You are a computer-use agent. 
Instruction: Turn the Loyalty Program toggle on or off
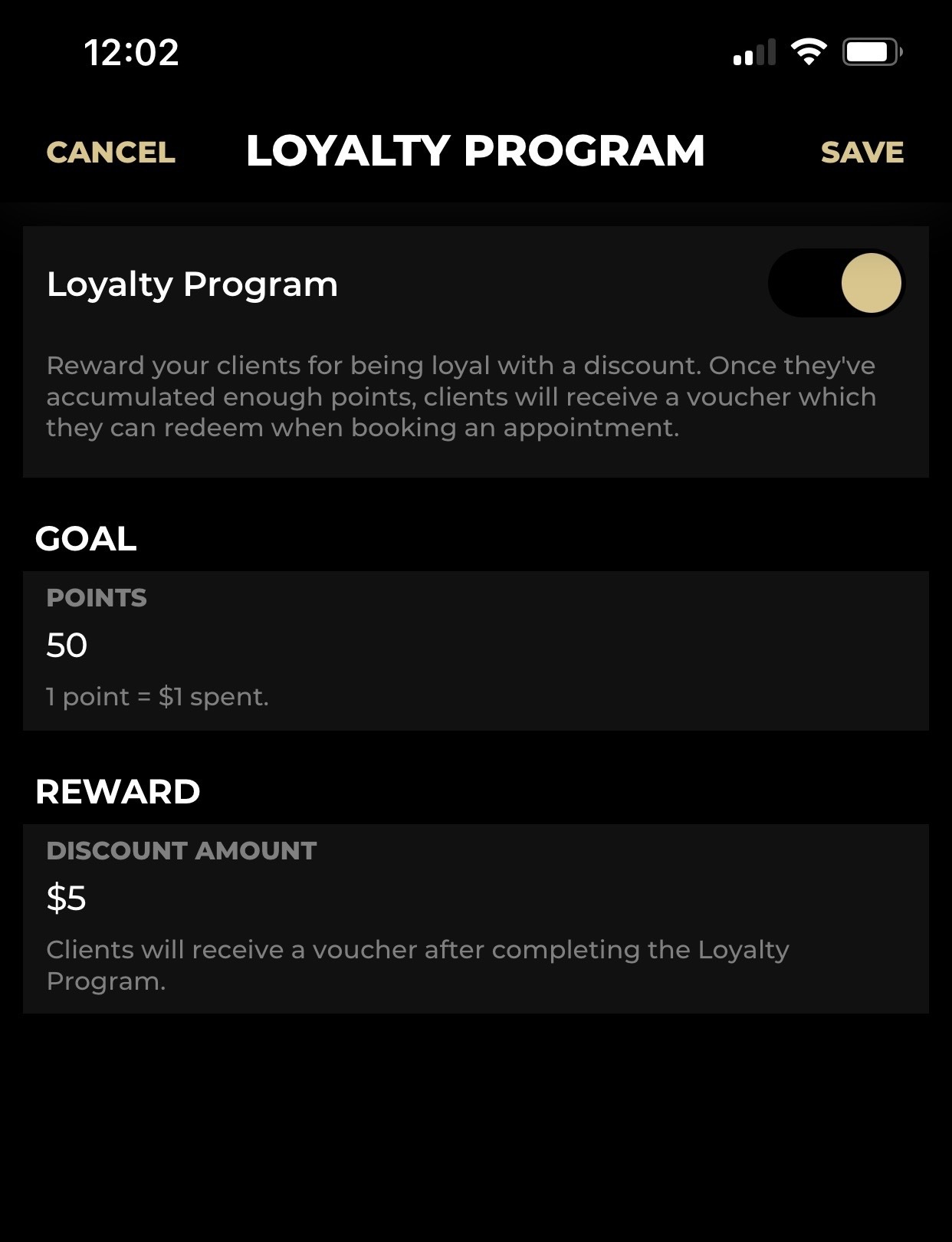[x=837, y=284]
